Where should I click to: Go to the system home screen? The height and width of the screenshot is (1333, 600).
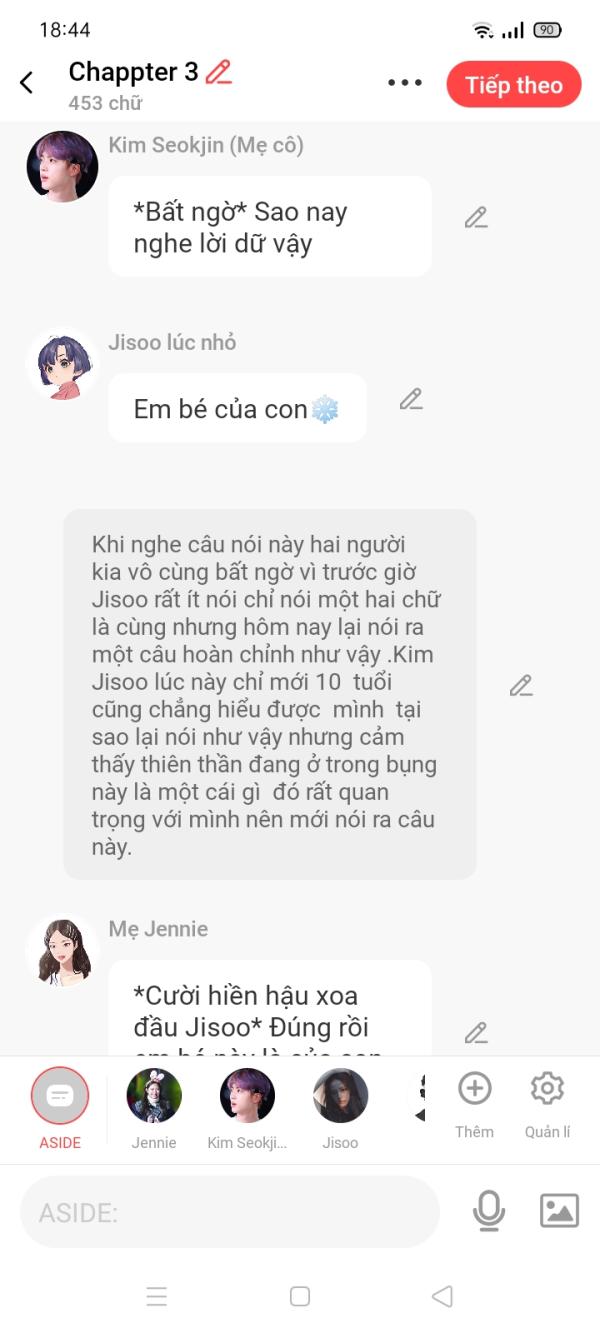pyautogui.click(x=300, y=1297)
